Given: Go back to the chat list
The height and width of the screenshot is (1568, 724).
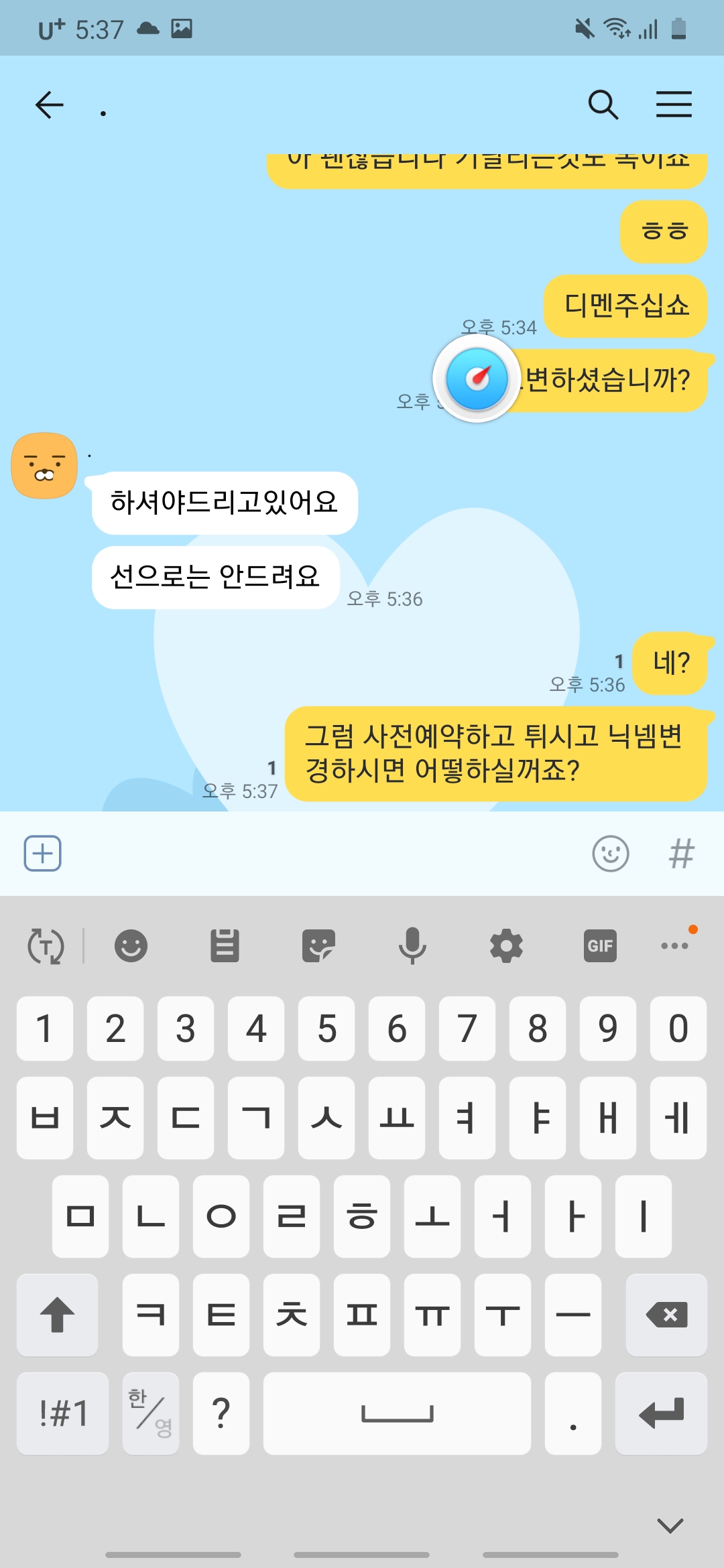Looking at the screenshot, I should tap(49, 105).
